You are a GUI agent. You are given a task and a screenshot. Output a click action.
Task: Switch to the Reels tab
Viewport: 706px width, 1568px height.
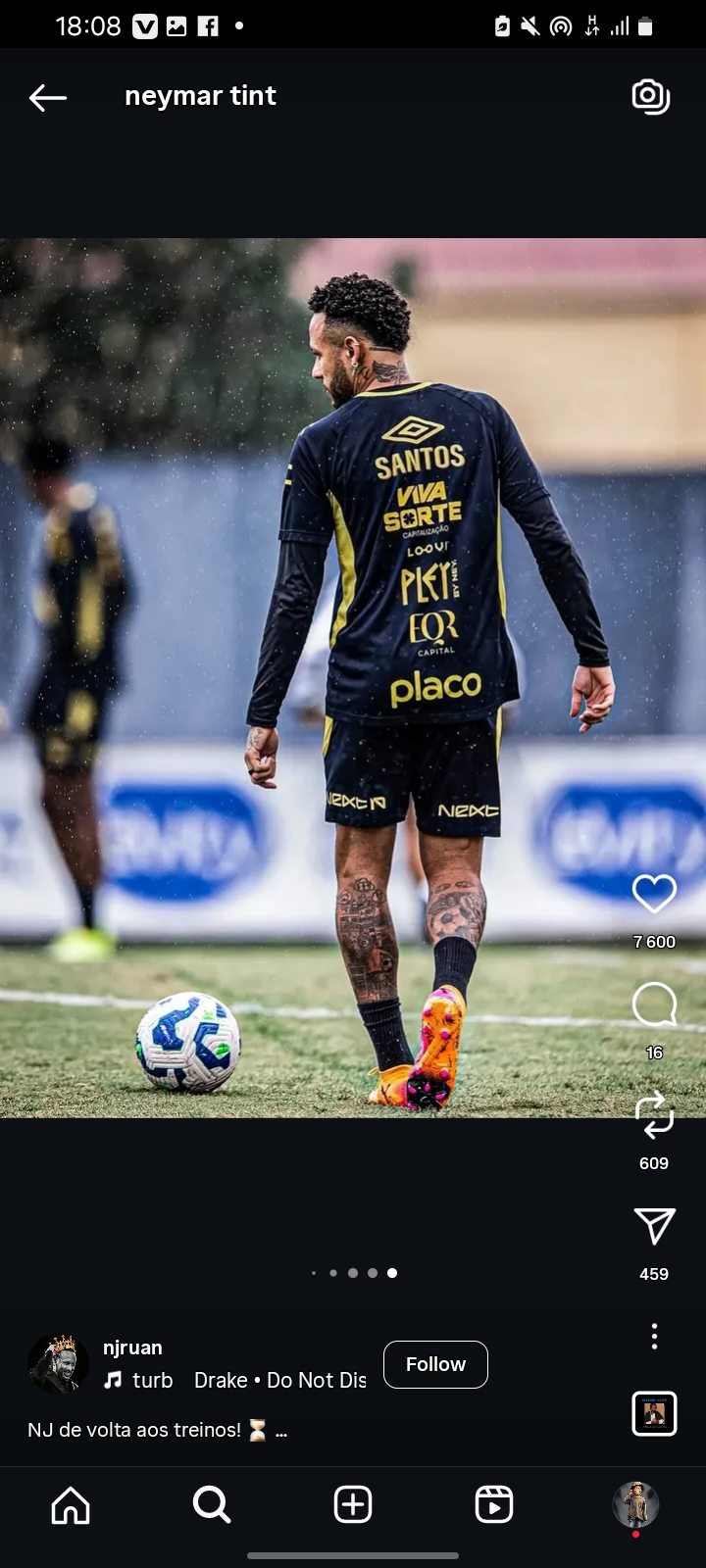tap(494, 1504)
